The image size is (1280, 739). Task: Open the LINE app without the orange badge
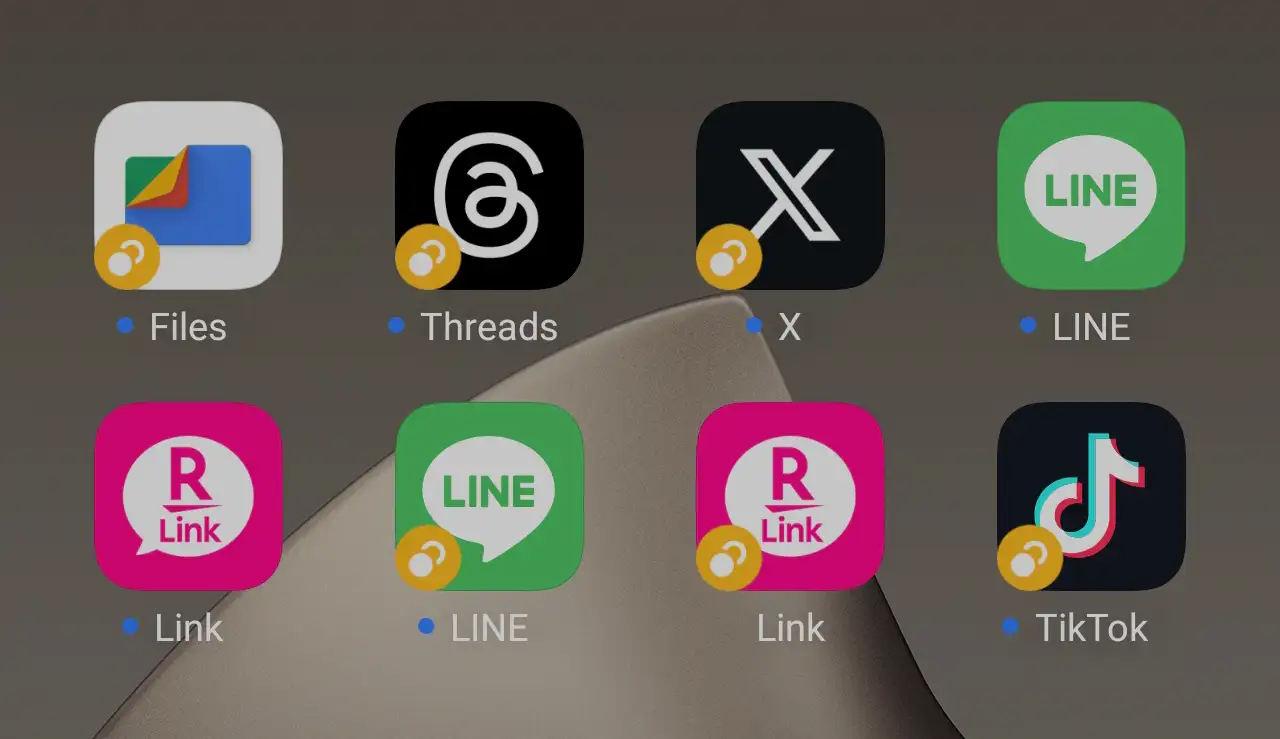point(1091,195)
